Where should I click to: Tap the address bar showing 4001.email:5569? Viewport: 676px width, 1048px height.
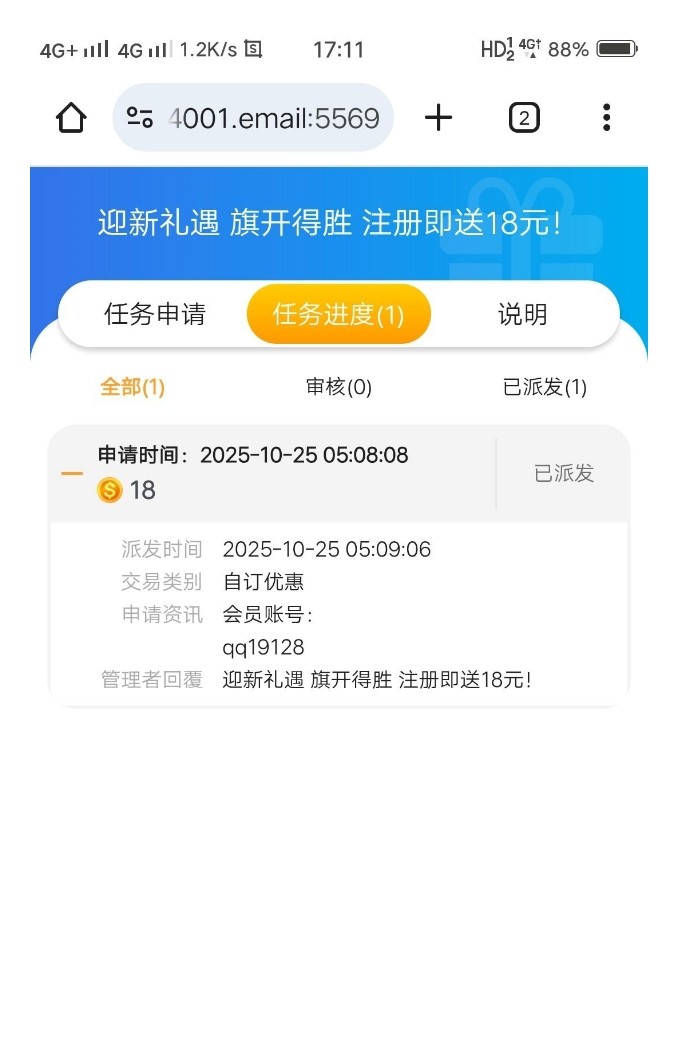[x=254, y=118]
